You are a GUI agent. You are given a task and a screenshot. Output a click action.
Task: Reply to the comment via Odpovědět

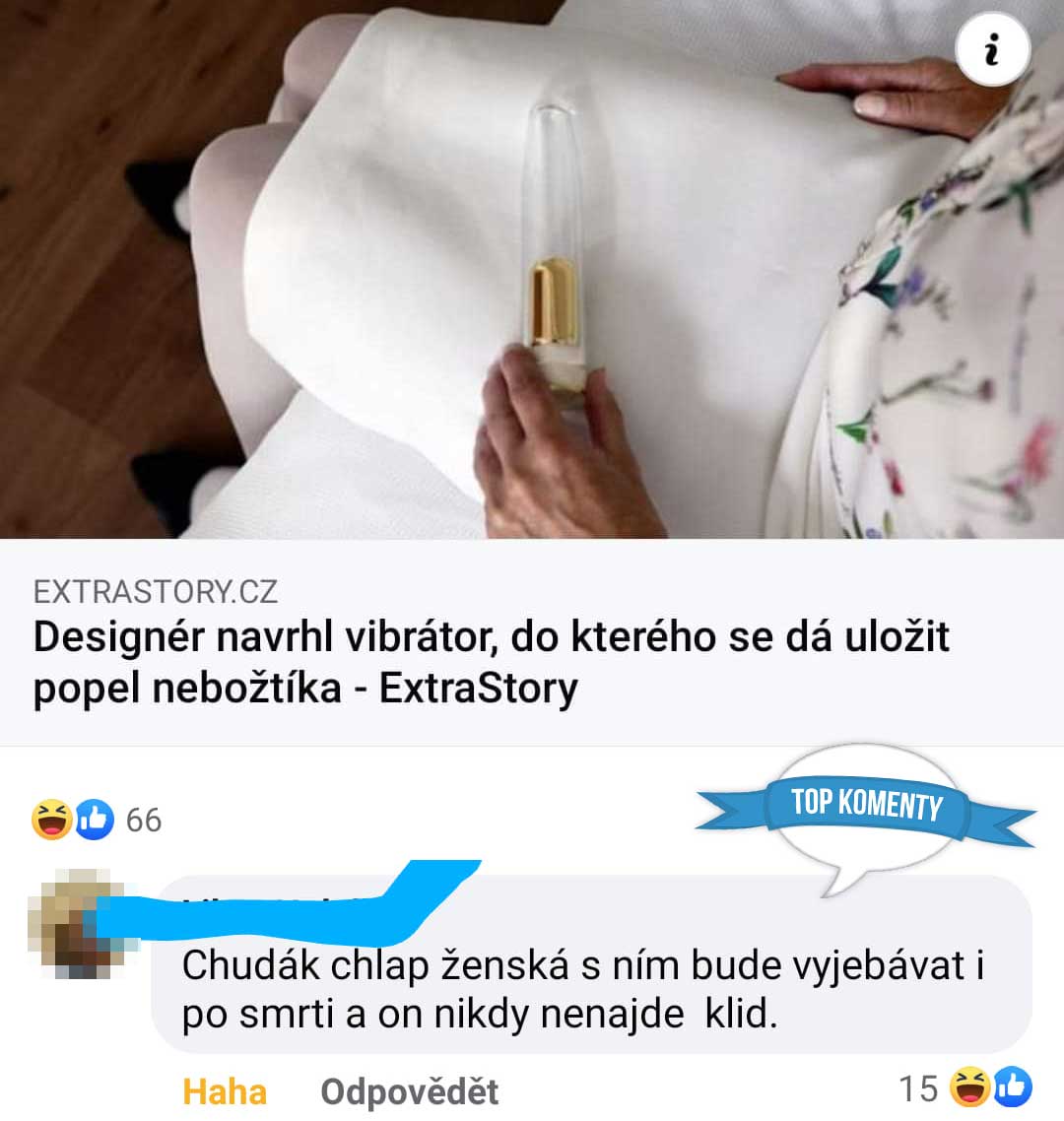click(409, 1091)
